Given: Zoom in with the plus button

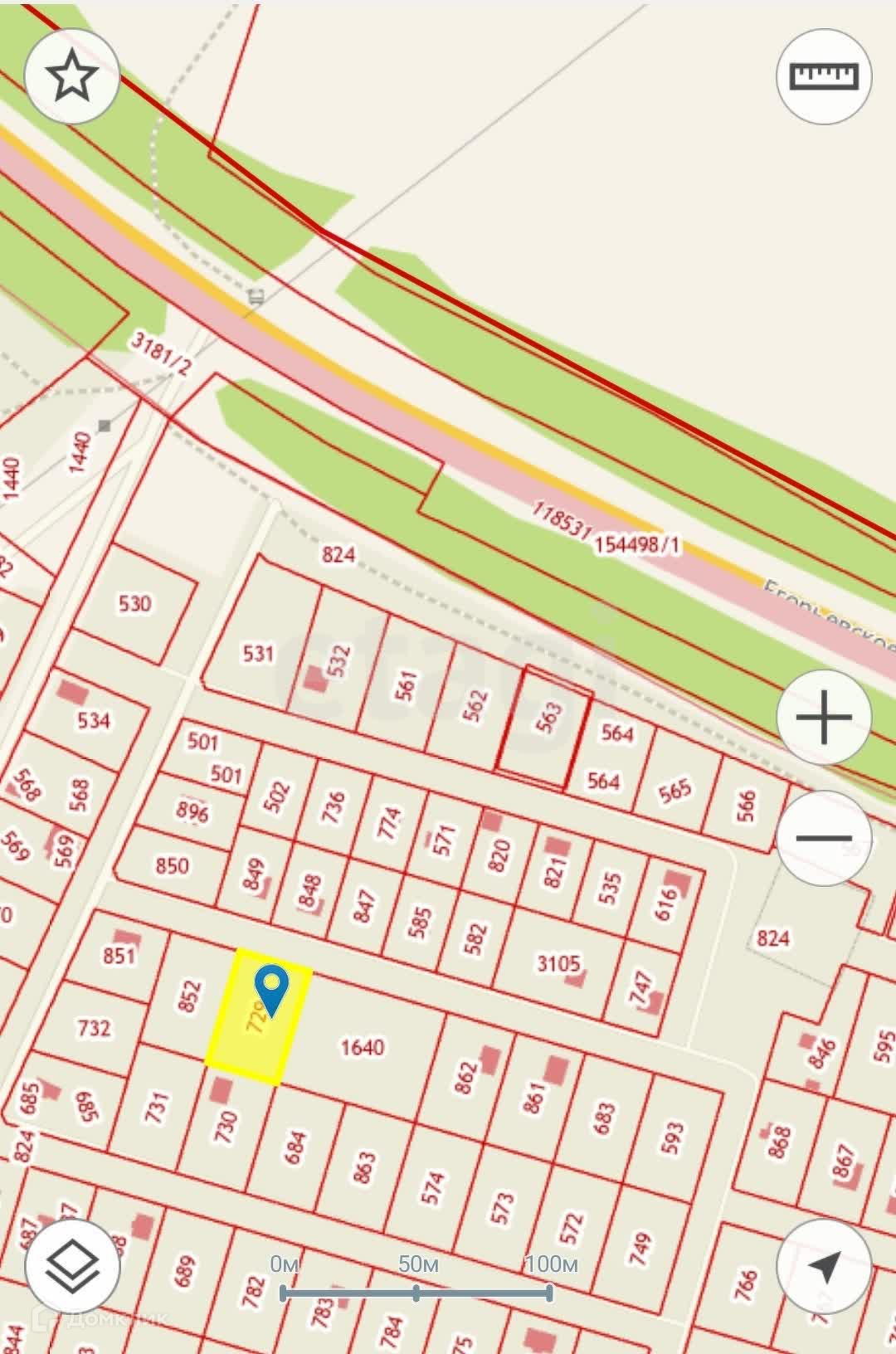Looking at the screenshot, I should click(x=823, y=717).
